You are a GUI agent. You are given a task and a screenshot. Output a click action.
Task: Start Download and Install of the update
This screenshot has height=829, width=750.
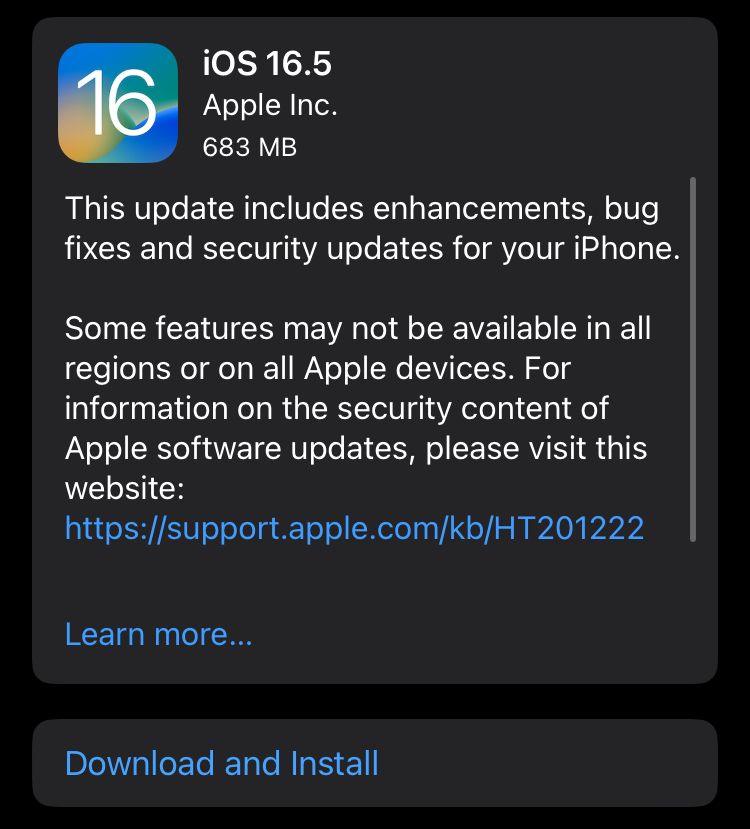pos(222,763)
